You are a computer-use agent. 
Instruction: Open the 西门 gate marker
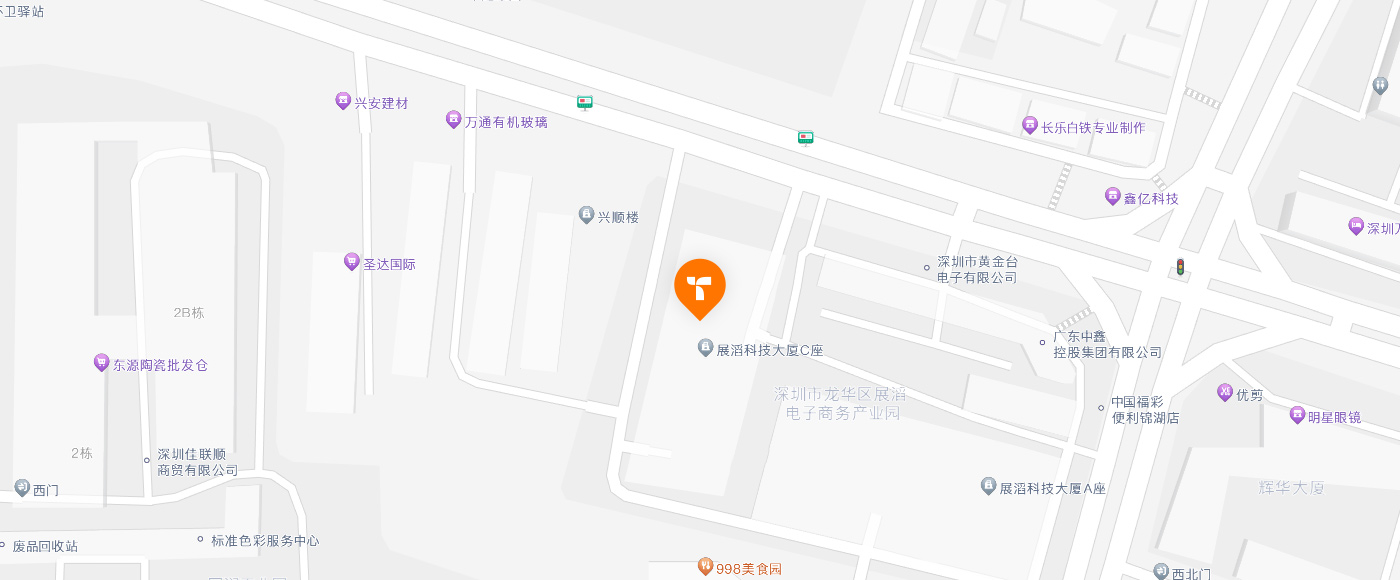click(x=22, y=488)
